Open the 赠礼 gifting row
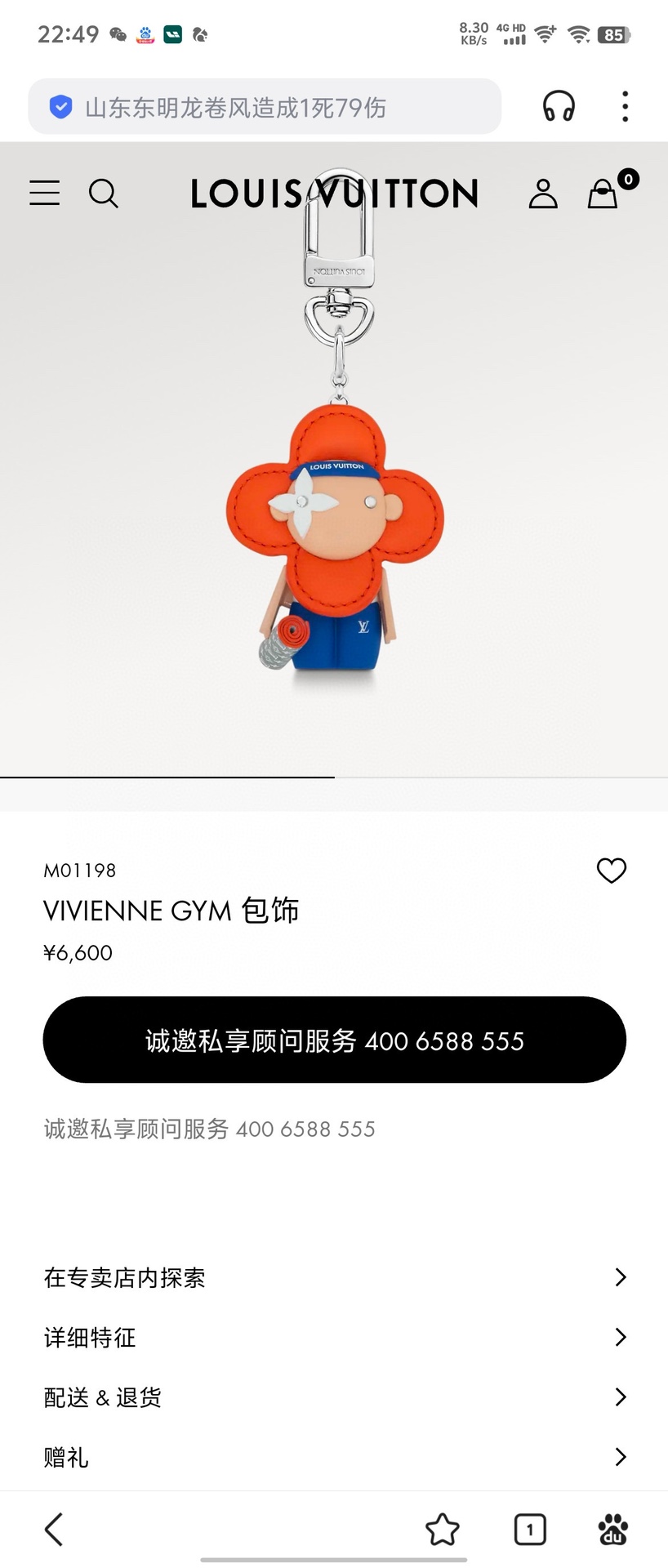 [x=334, y=1457]
